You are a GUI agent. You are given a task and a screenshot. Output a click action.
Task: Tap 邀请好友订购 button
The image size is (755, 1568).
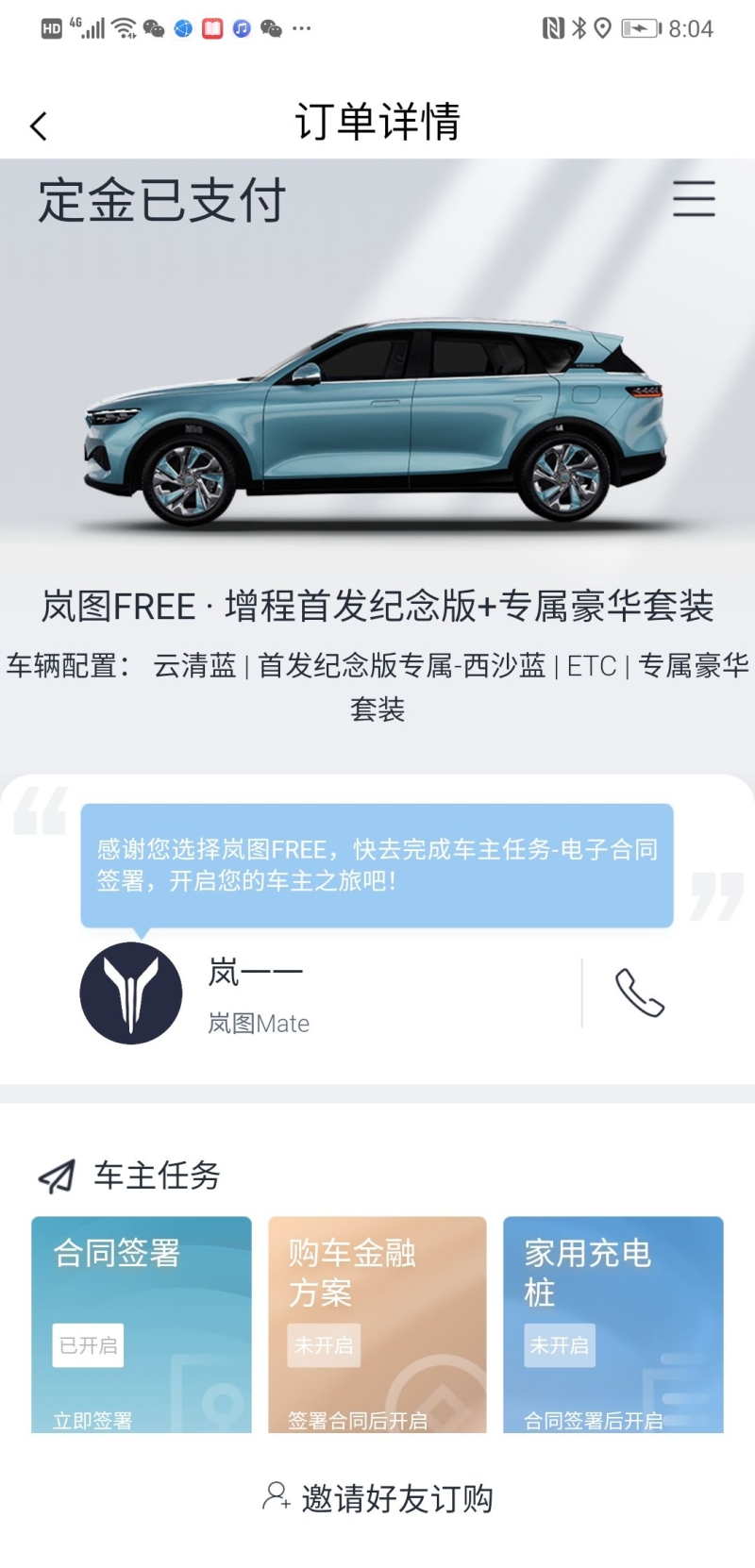377,1497
